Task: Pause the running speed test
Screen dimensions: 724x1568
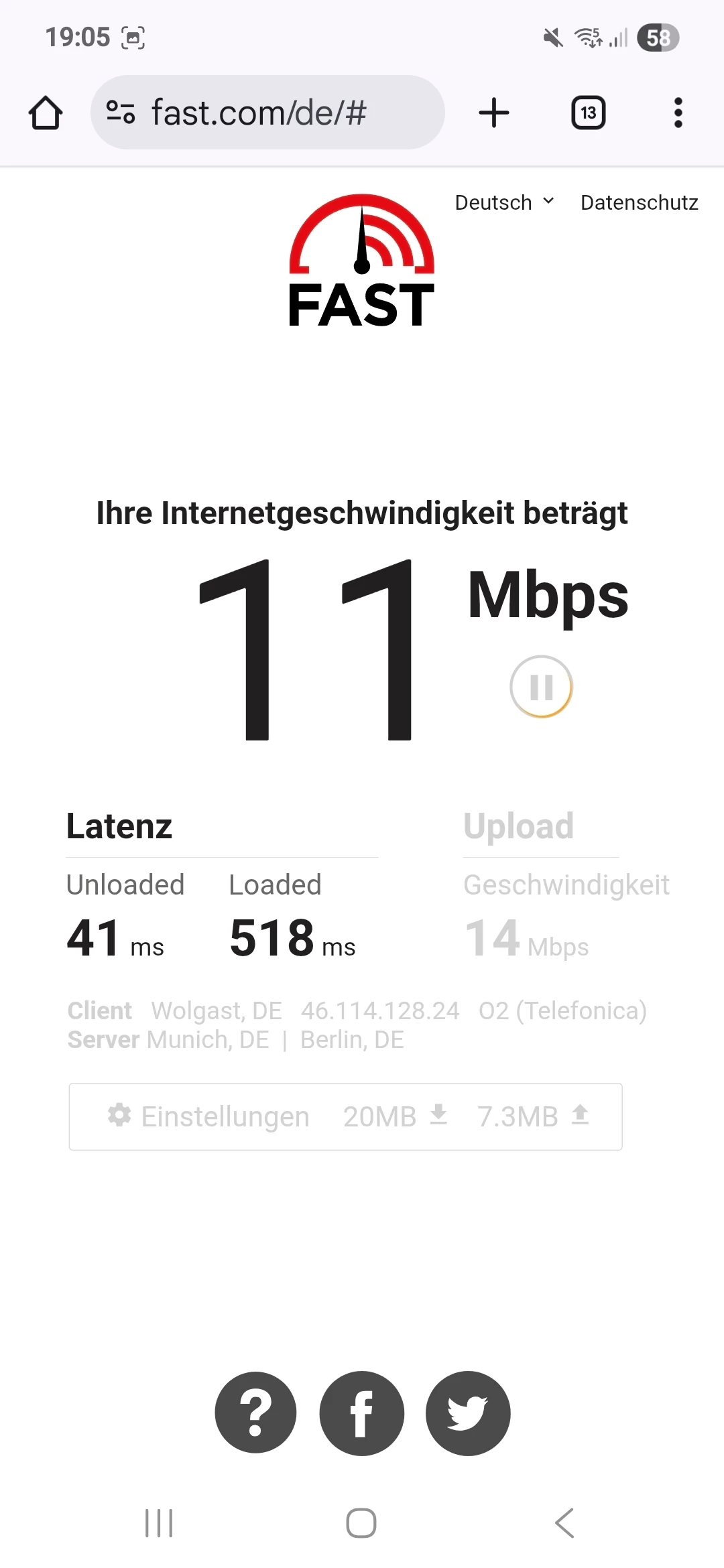Action: [x=541, y=687]
